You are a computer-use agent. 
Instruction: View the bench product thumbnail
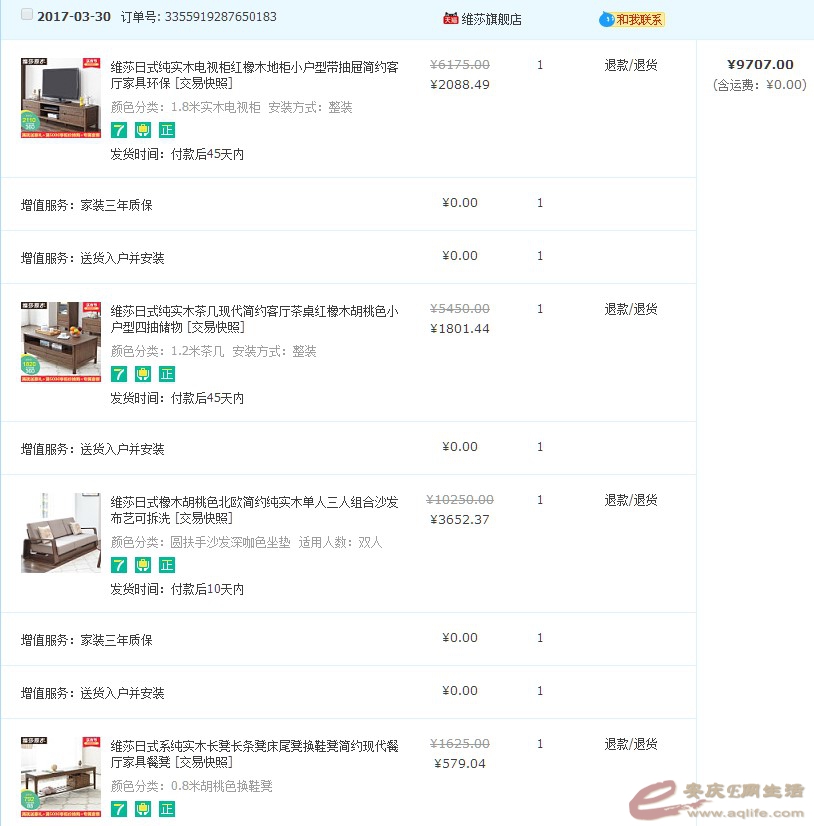pos(61,776)
